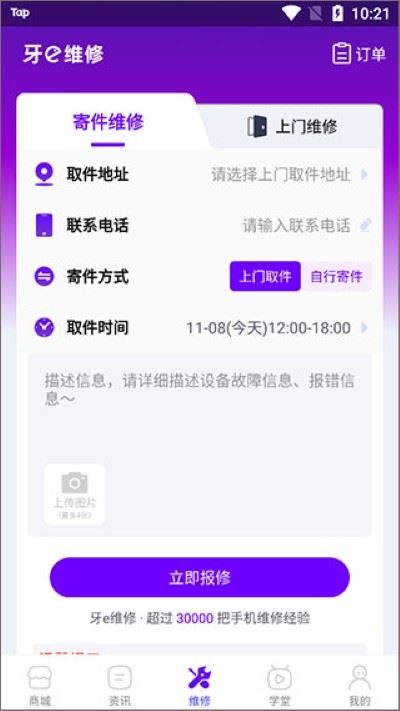Select 上门取件 shipping method
Viewport: 400px width, 711px height.
click(x=265, y=276)
